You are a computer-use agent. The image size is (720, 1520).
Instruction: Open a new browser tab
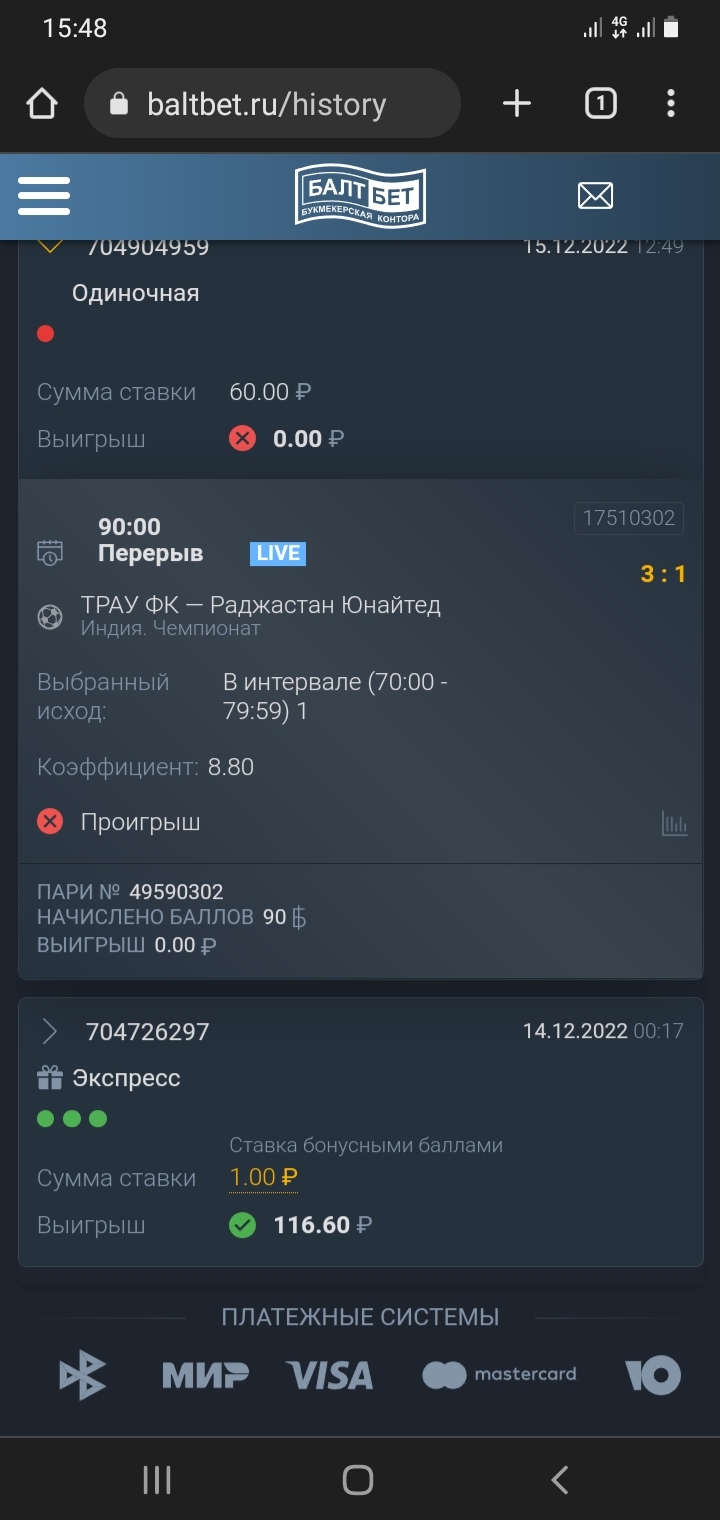click(516, 103)
